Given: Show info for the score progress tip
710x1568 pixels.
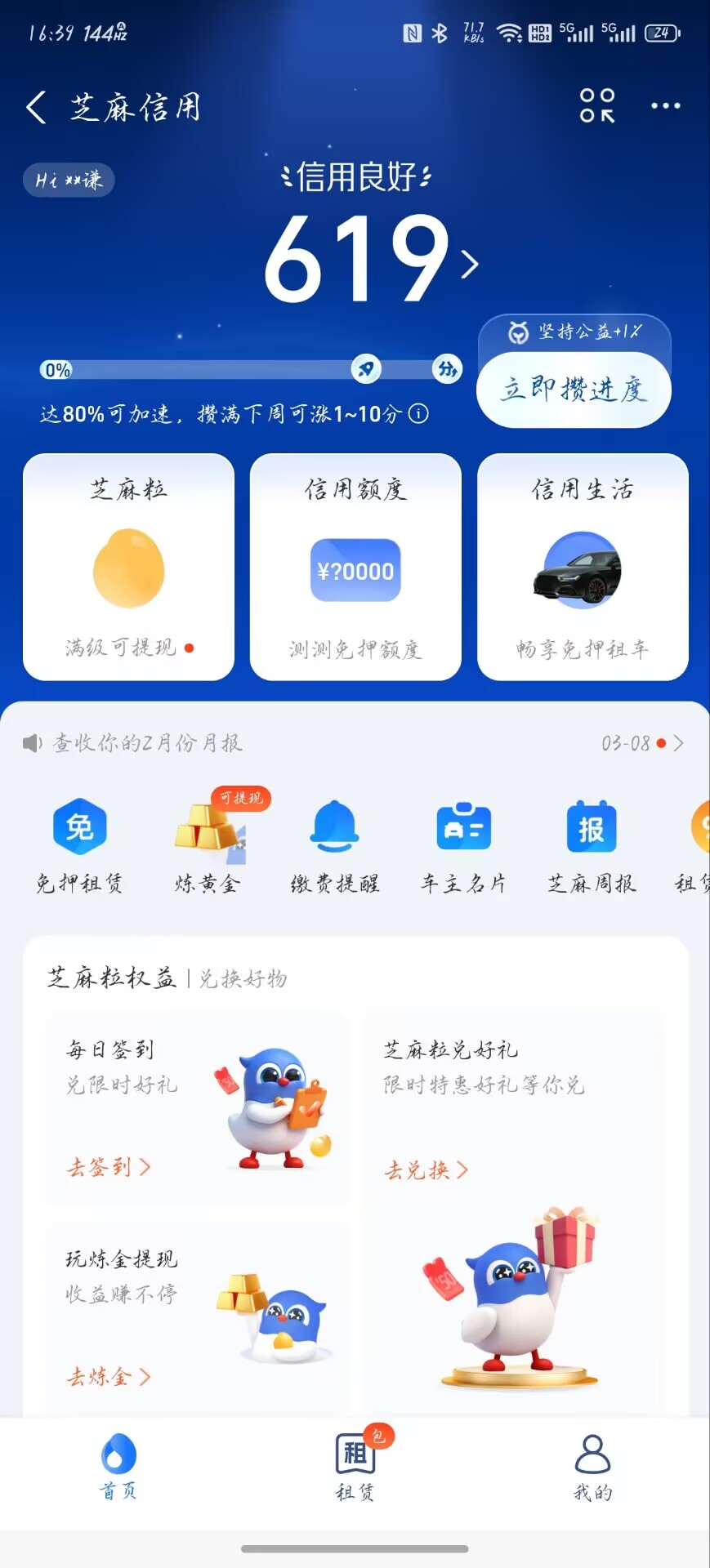Looking at the screenshot, I should click(x=418, y=414).
